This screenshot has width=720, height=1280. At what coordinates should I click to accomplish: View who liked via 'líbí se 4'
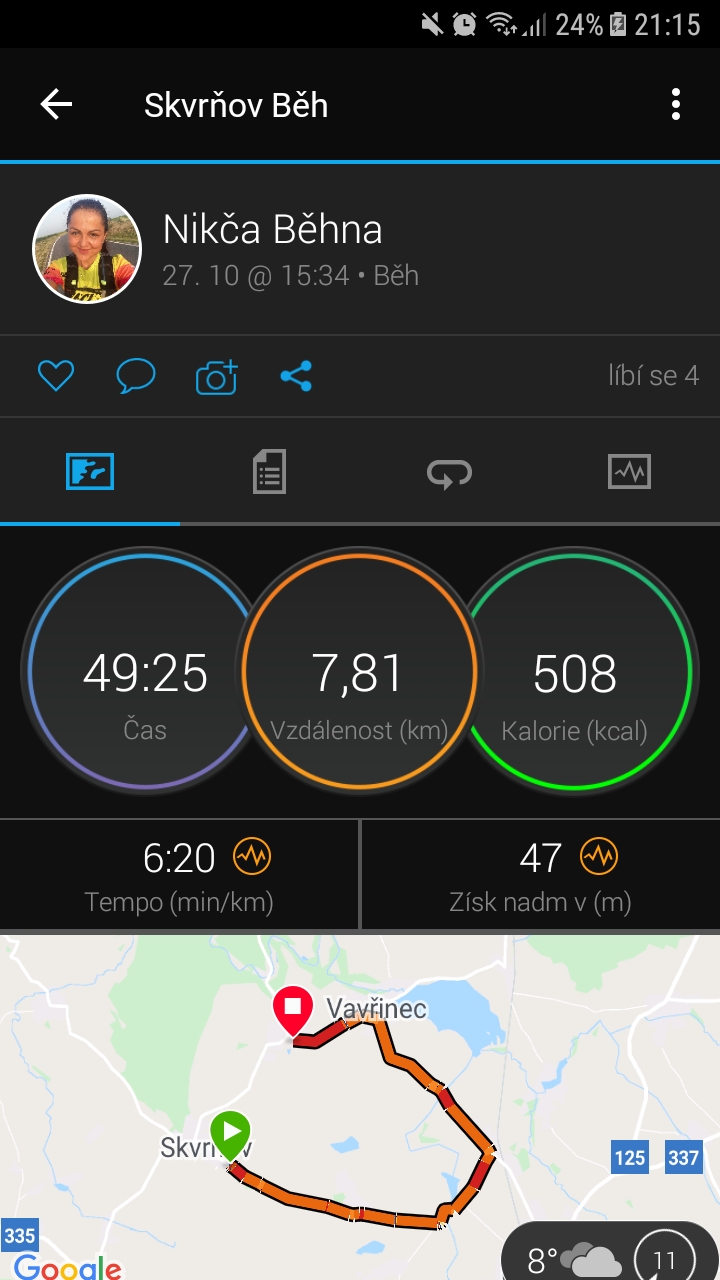[x=653, y=376]
